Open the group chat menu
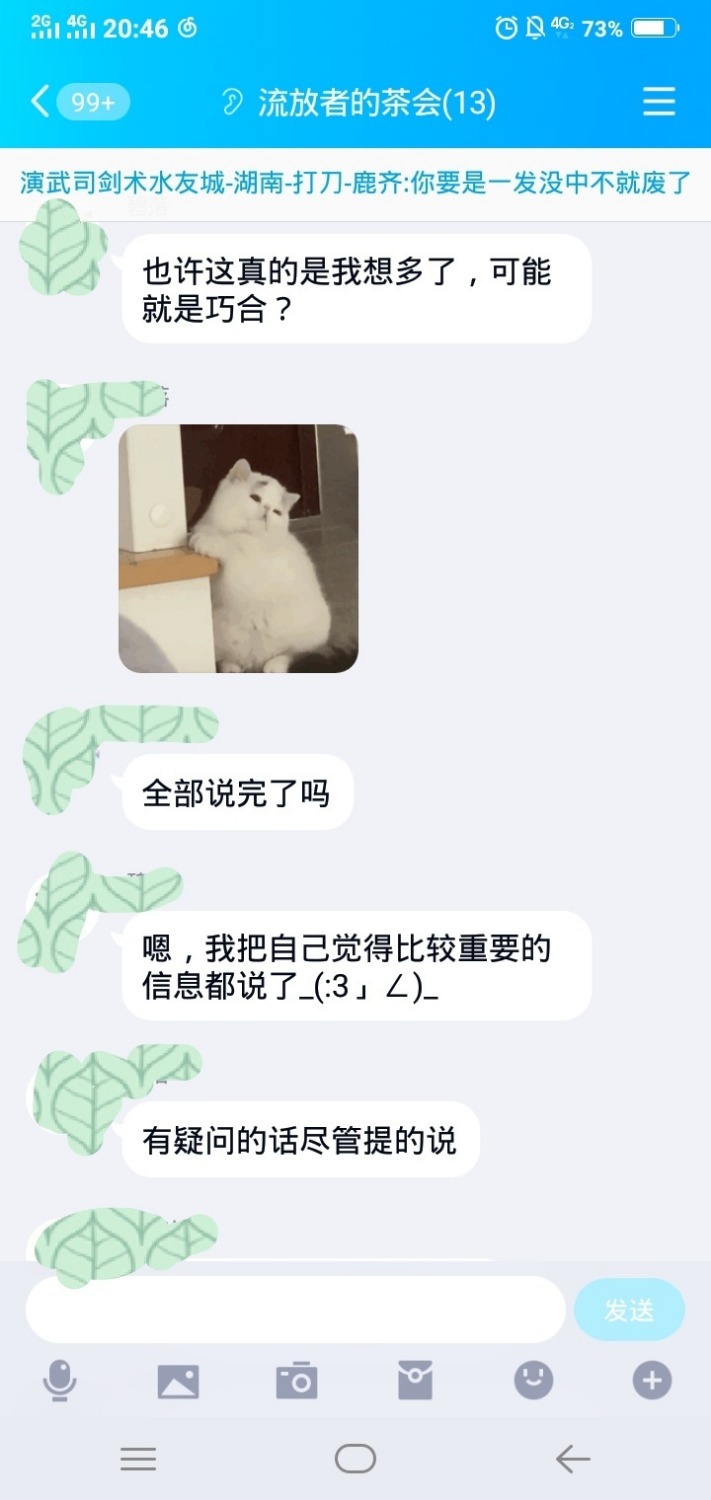The image size is (711, 1500). point(658,102)
